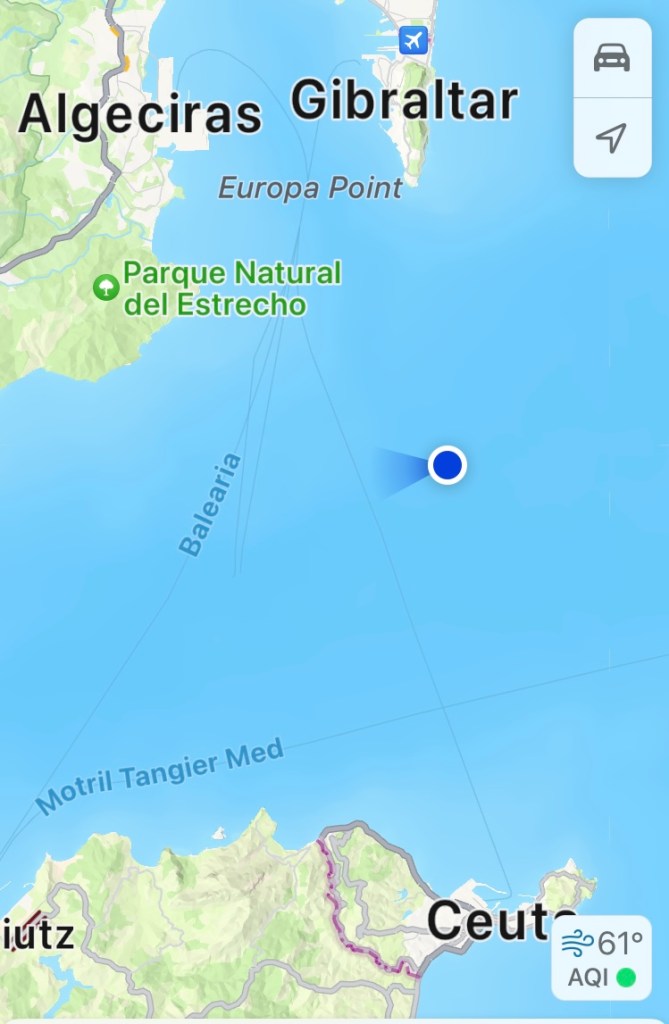Select the Gibraltar airport marker

tap(412, 41)
